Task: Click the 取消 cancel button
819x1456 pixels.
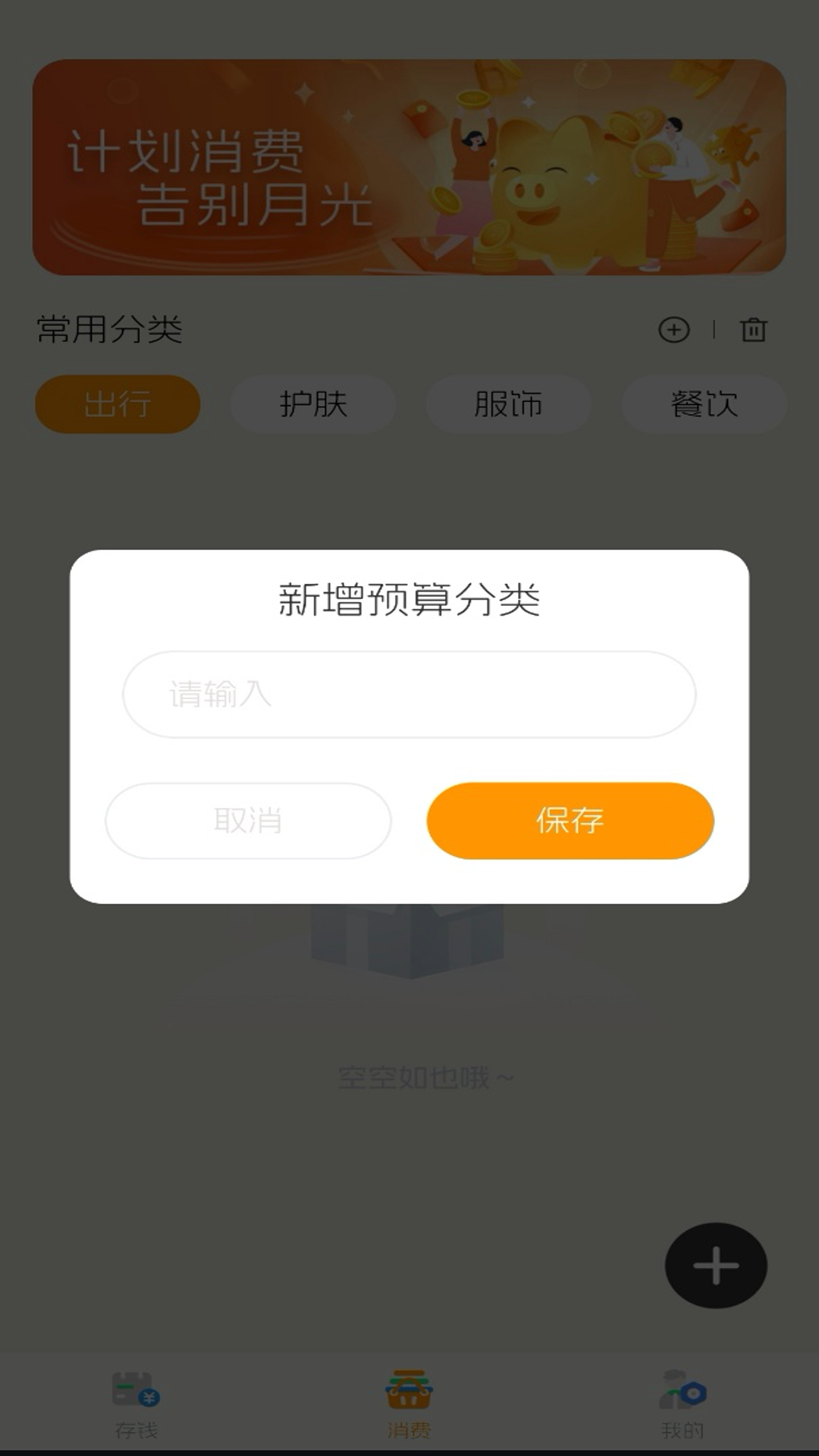Action: pyautogui.click(x=248, y=821)
